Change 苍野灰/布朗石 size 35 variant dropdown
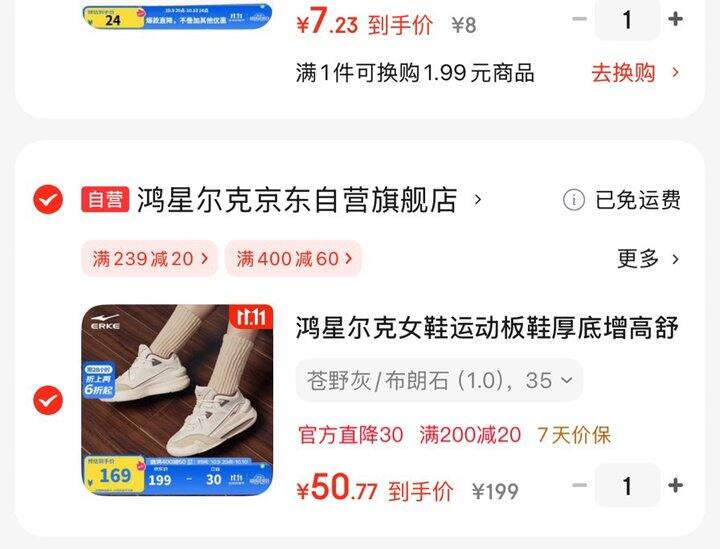Image resolution: width=720 pixels, height=549 pixels. tap(439, 381)
